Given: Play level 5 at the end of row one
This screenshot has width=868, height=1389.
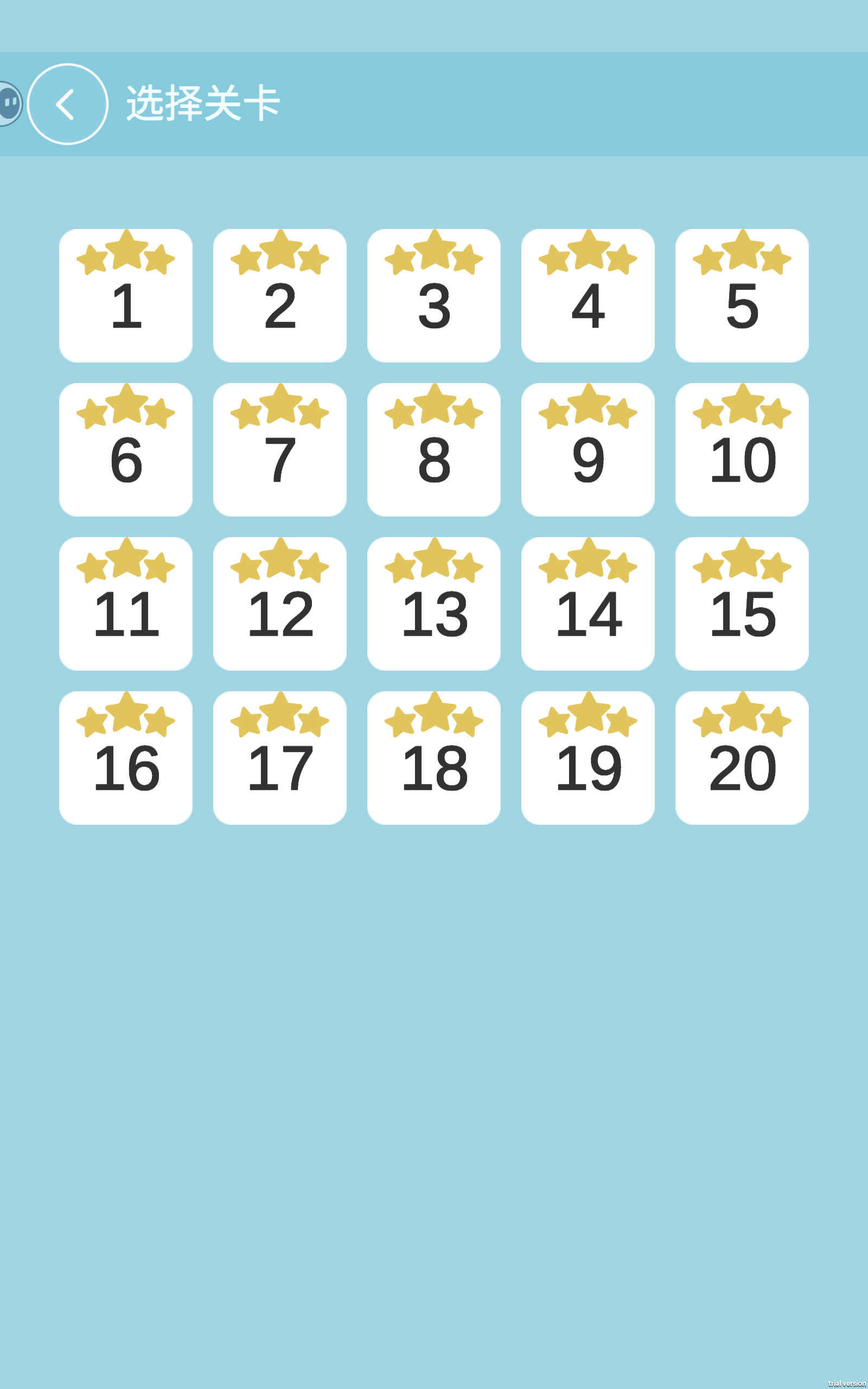Looking at the screenshot, I should point(742,296).
